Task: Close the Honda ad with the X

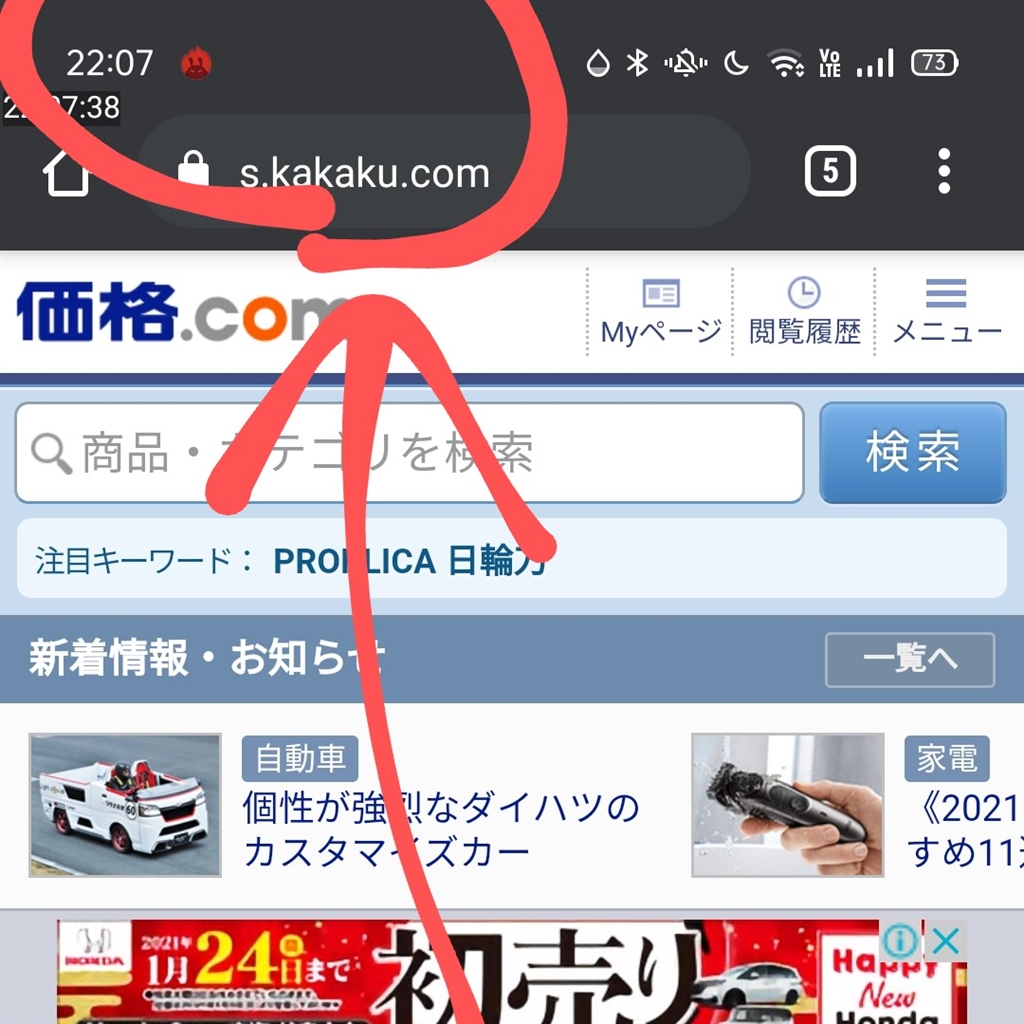Action: (x=946, y=941)
